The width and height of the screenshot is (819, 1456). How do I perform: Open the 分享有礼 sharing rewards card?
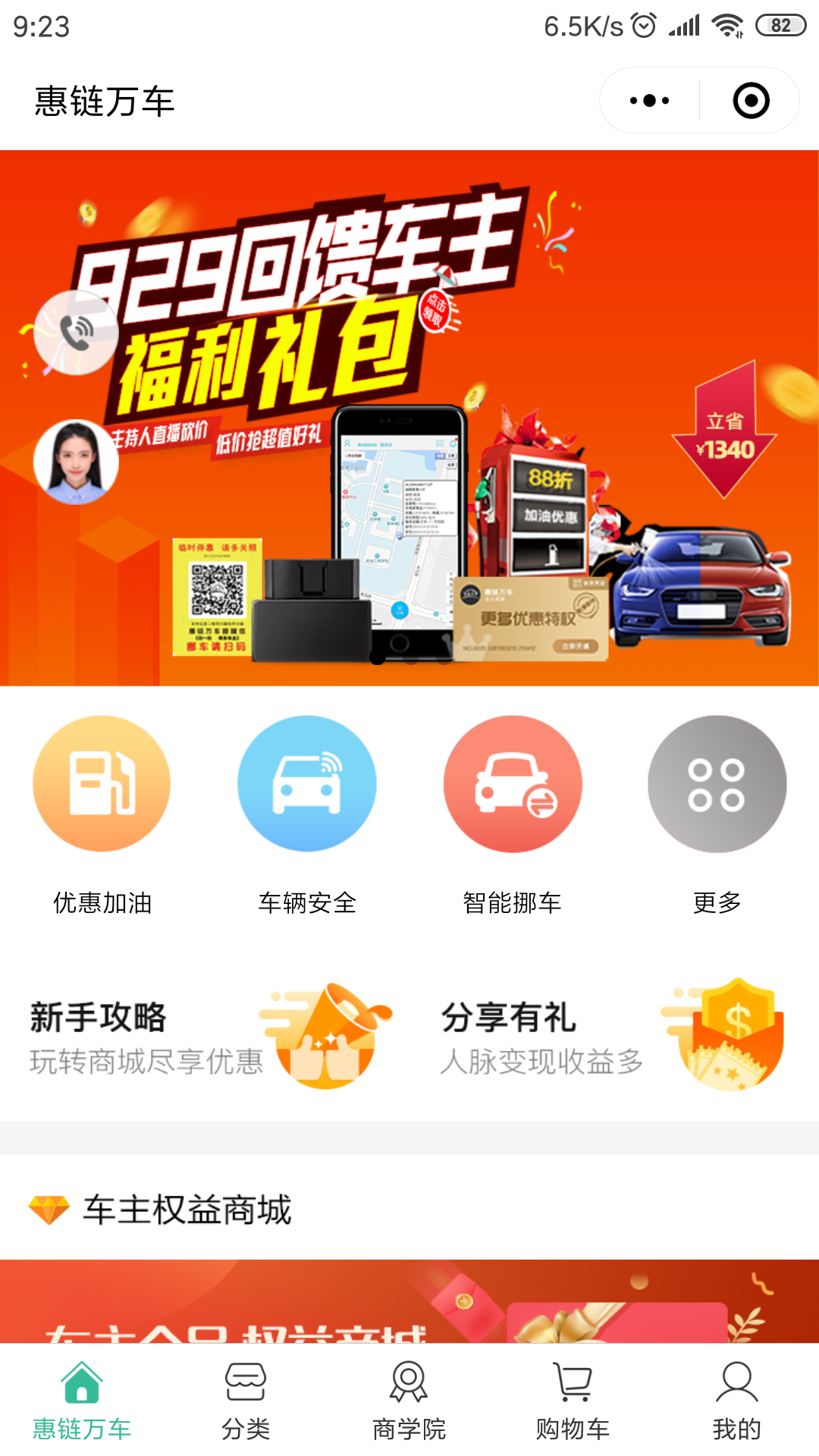pyautogui.click(x=614, y=1037)
